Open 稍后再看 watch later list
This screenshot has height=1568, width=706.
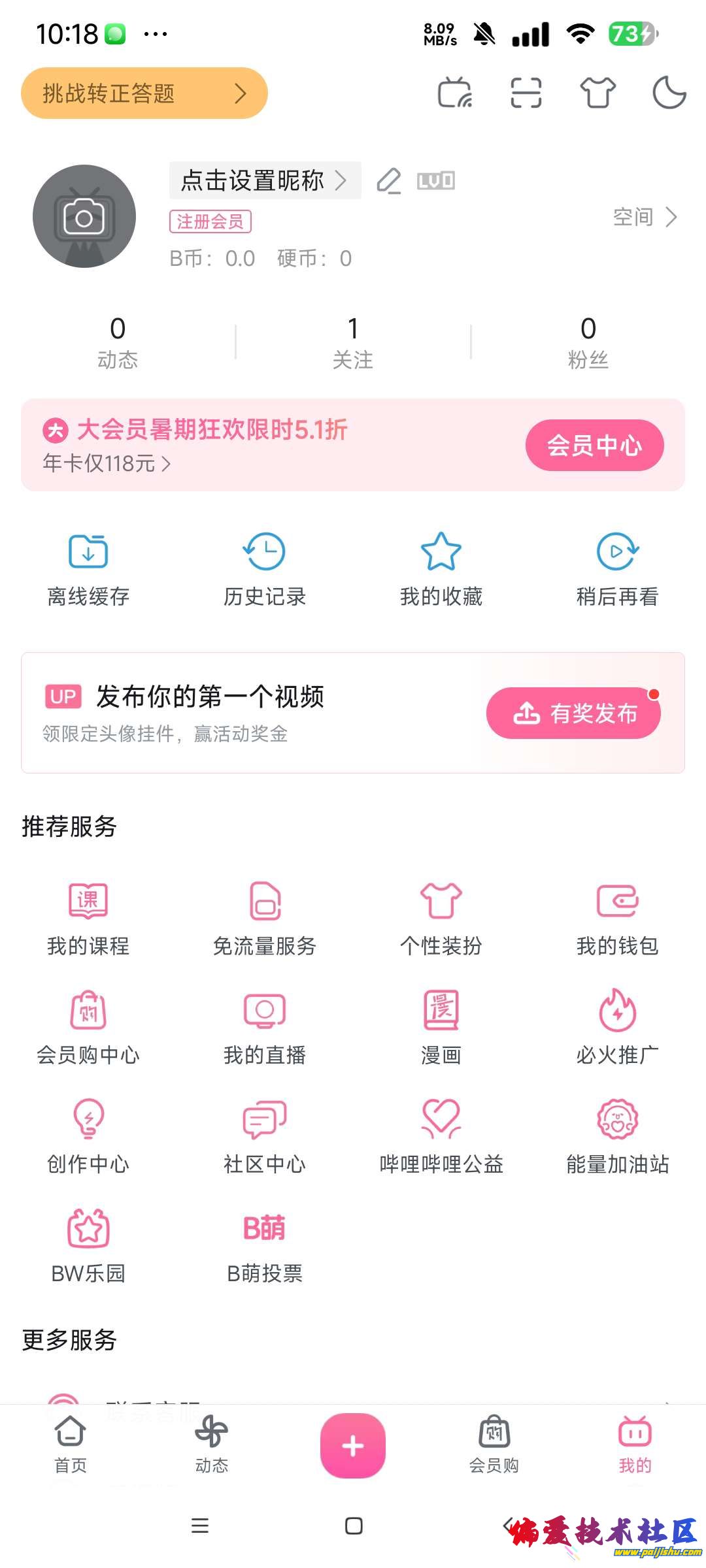617,568
